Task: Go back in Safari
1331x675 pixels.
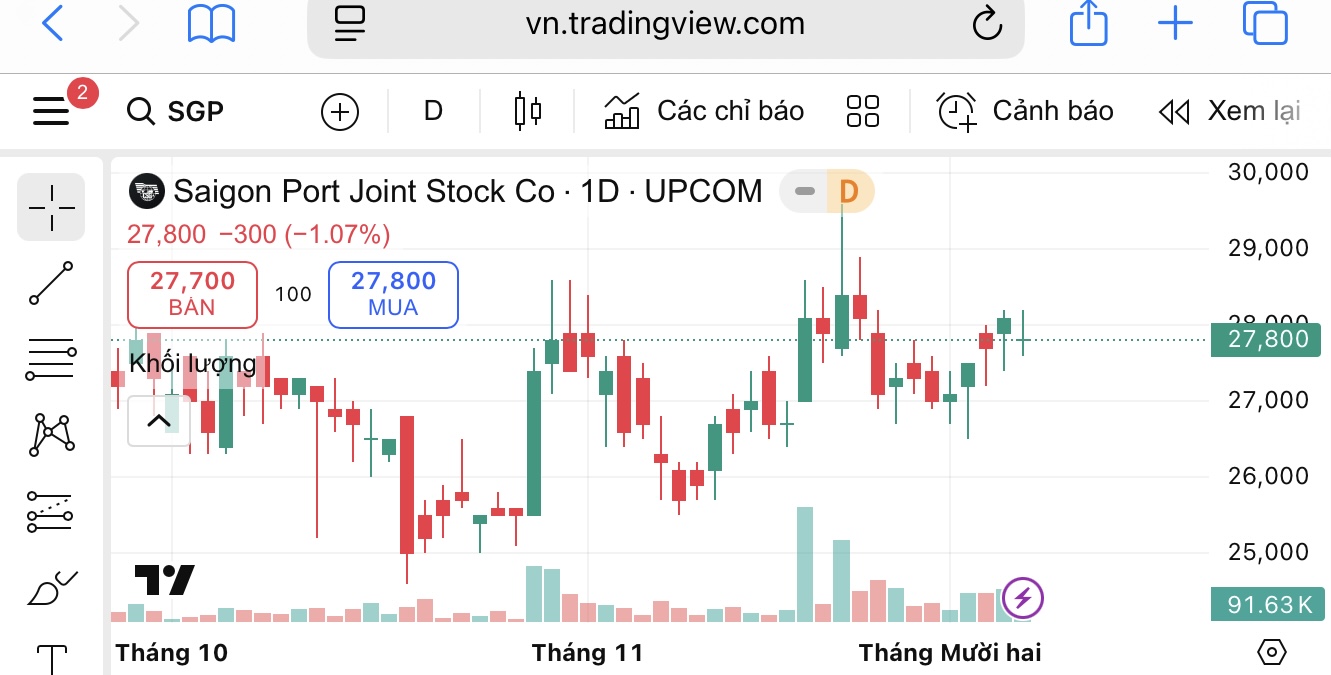Action: (x=52, y=24)
